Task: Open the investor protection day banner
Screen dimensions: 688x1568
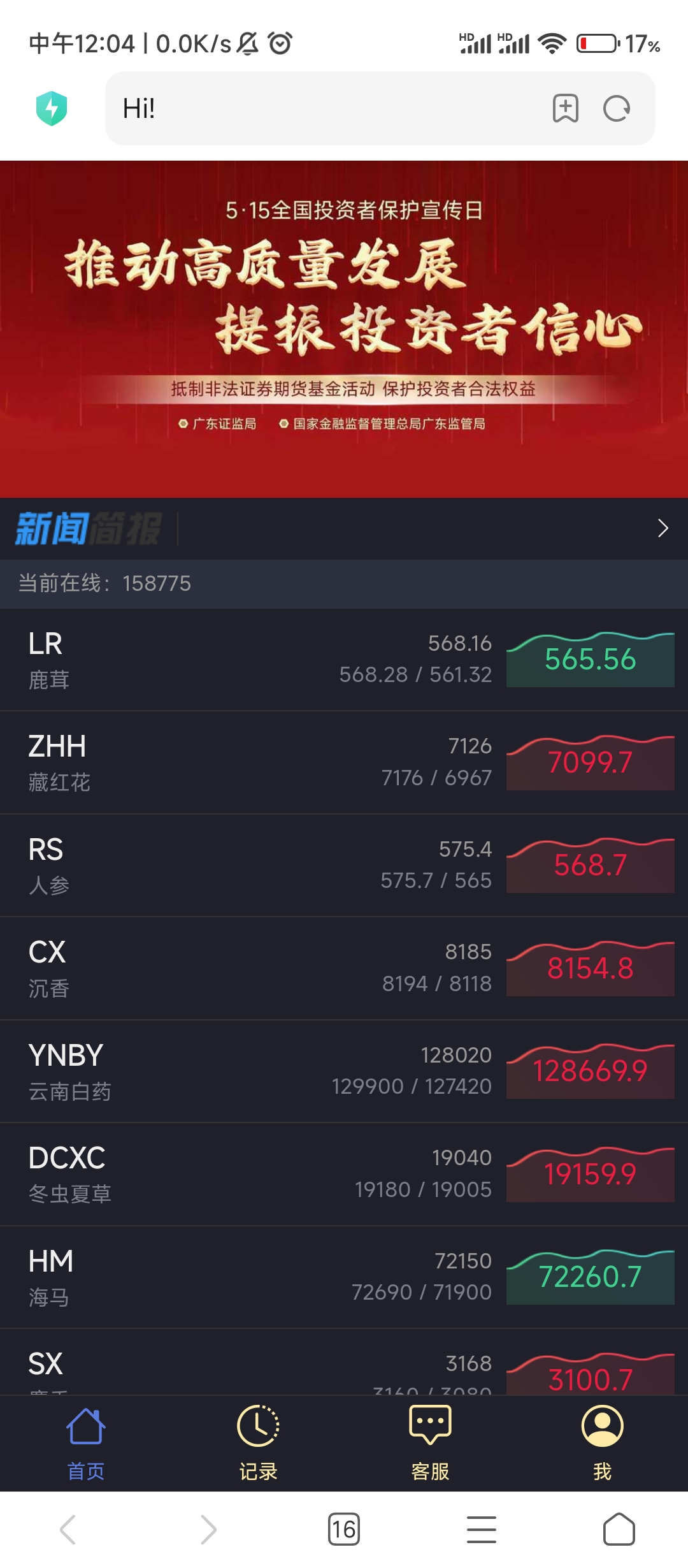Action: 344,328
